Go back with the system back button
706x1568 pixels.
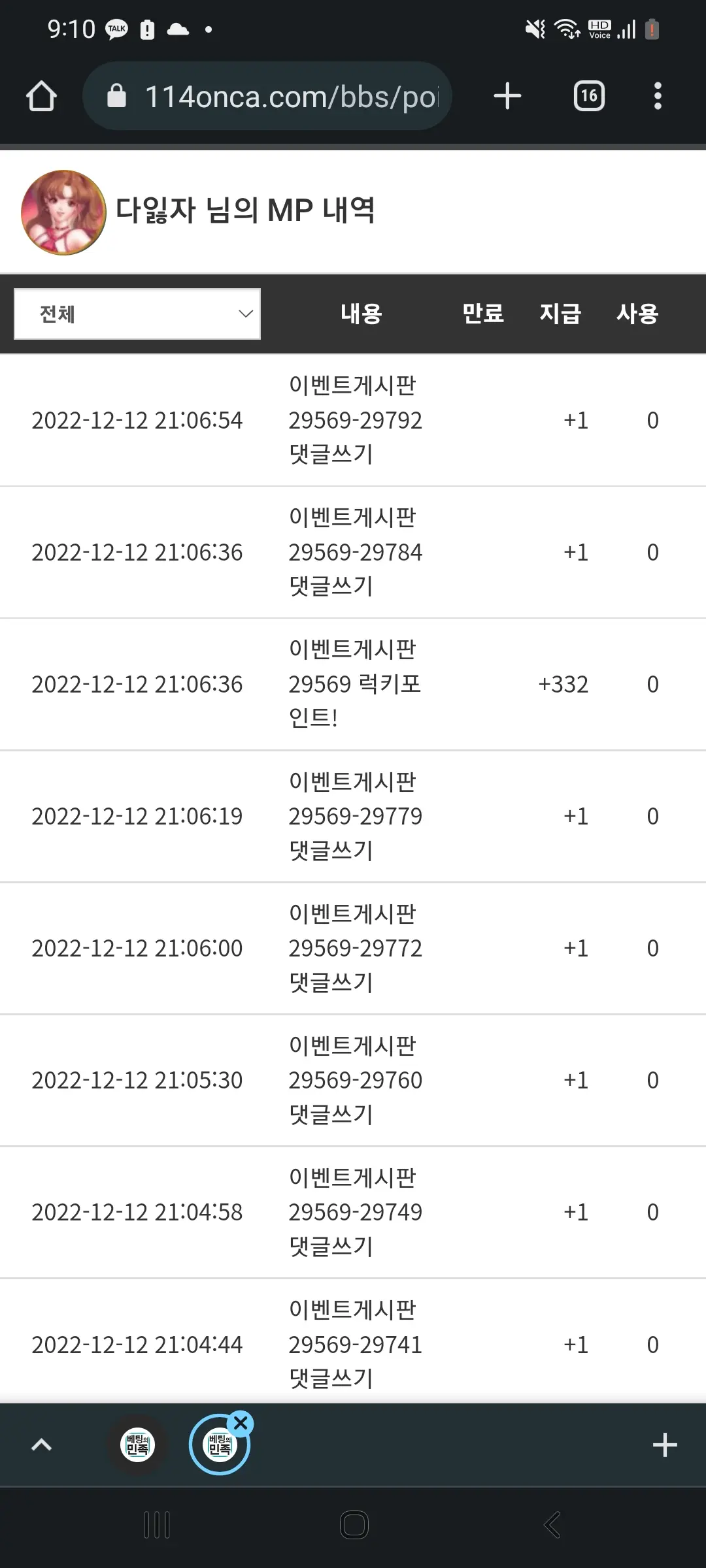(552, 1525)
